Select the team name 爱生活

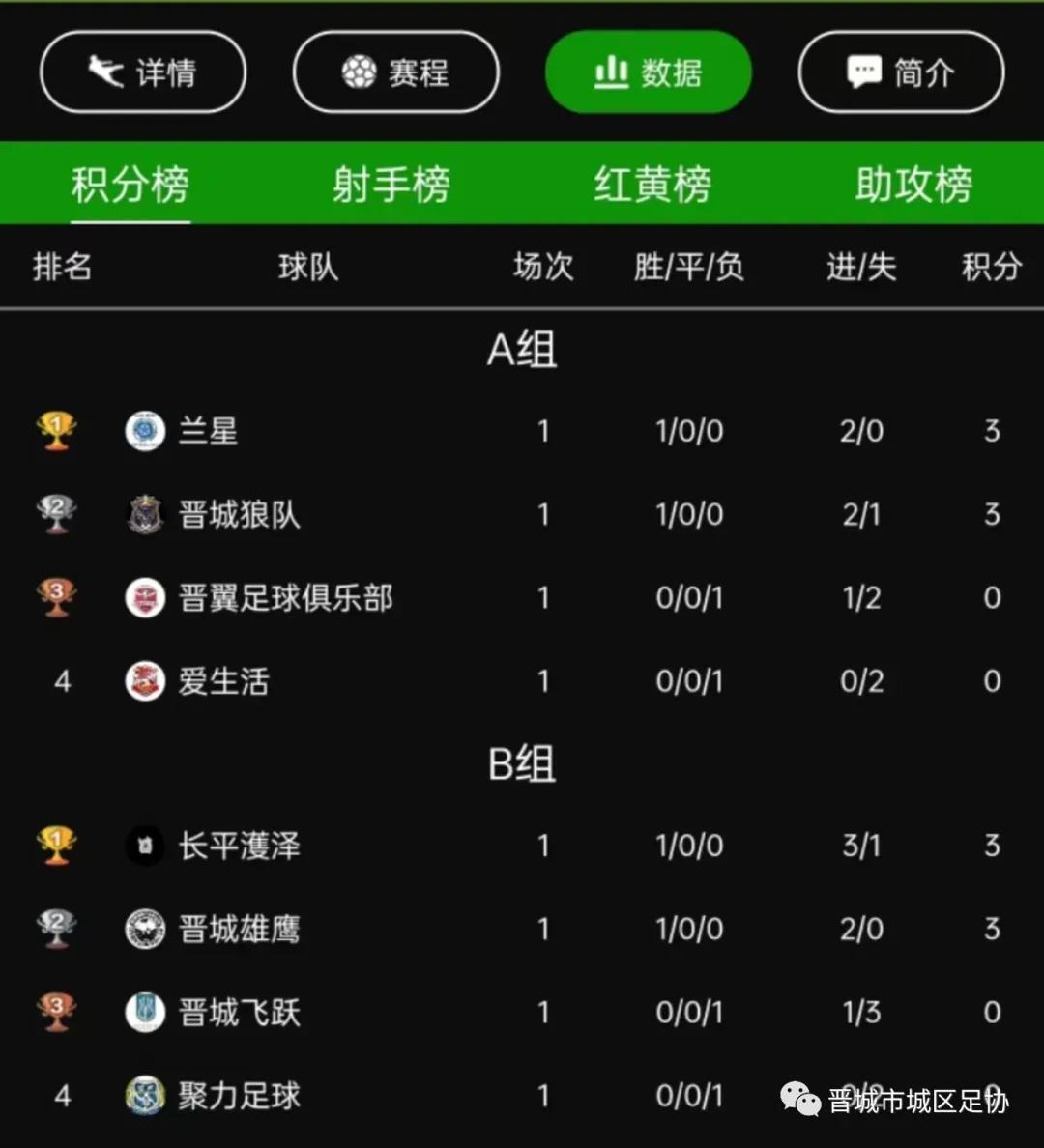tap(223, 680)
